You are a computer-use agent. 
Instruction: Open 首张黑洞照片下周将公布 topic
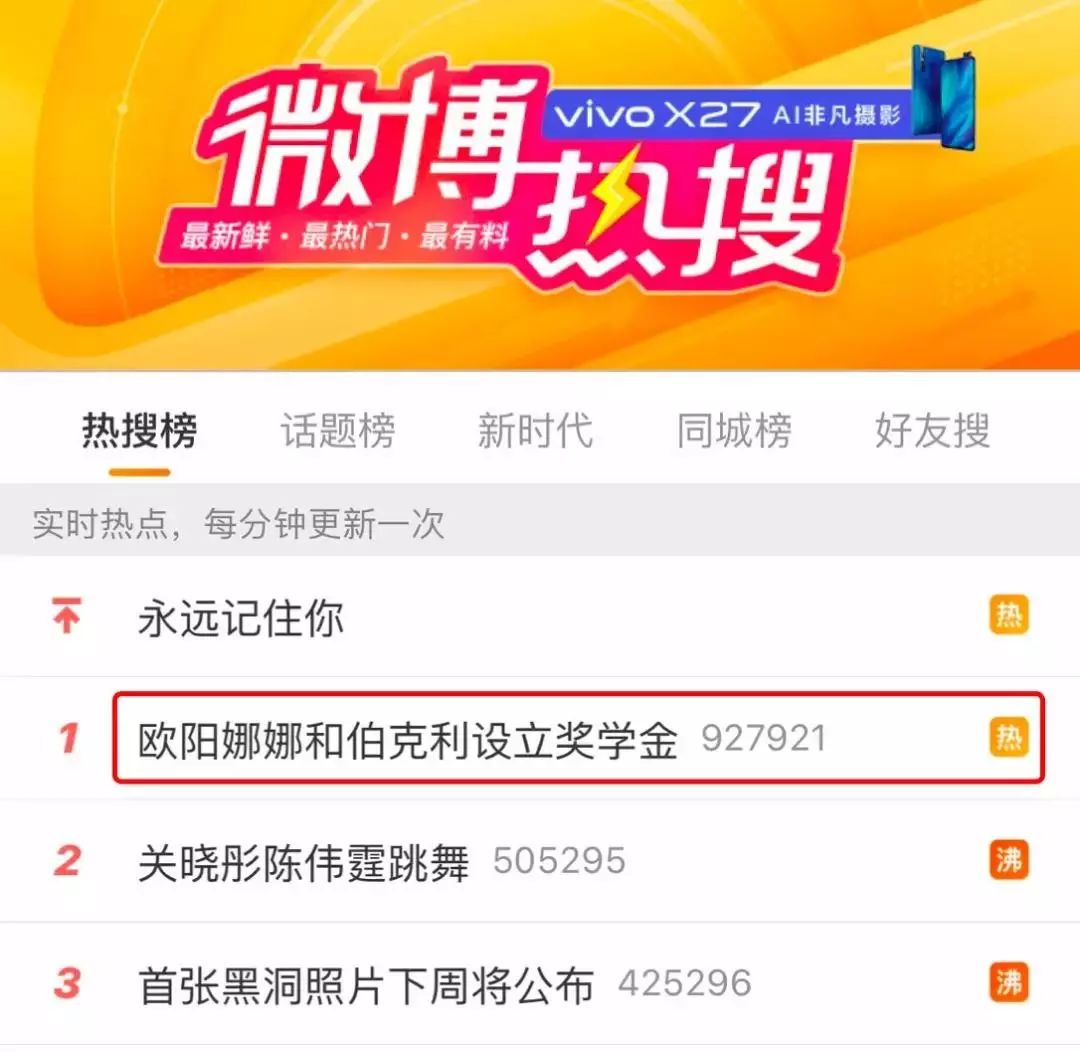pyautogui.click(x=366, y=984)
